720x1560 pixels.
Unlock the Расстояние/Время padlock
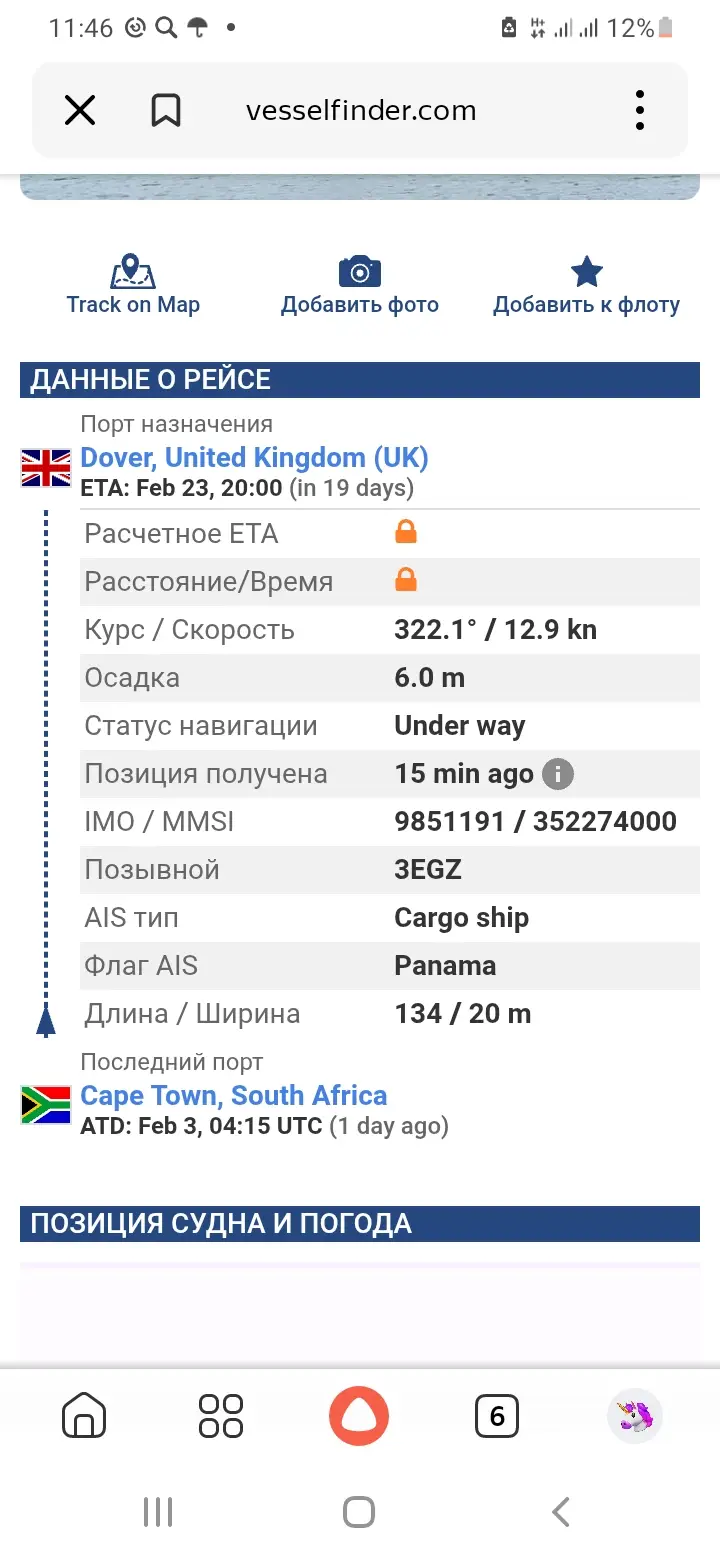coord(406,580)
